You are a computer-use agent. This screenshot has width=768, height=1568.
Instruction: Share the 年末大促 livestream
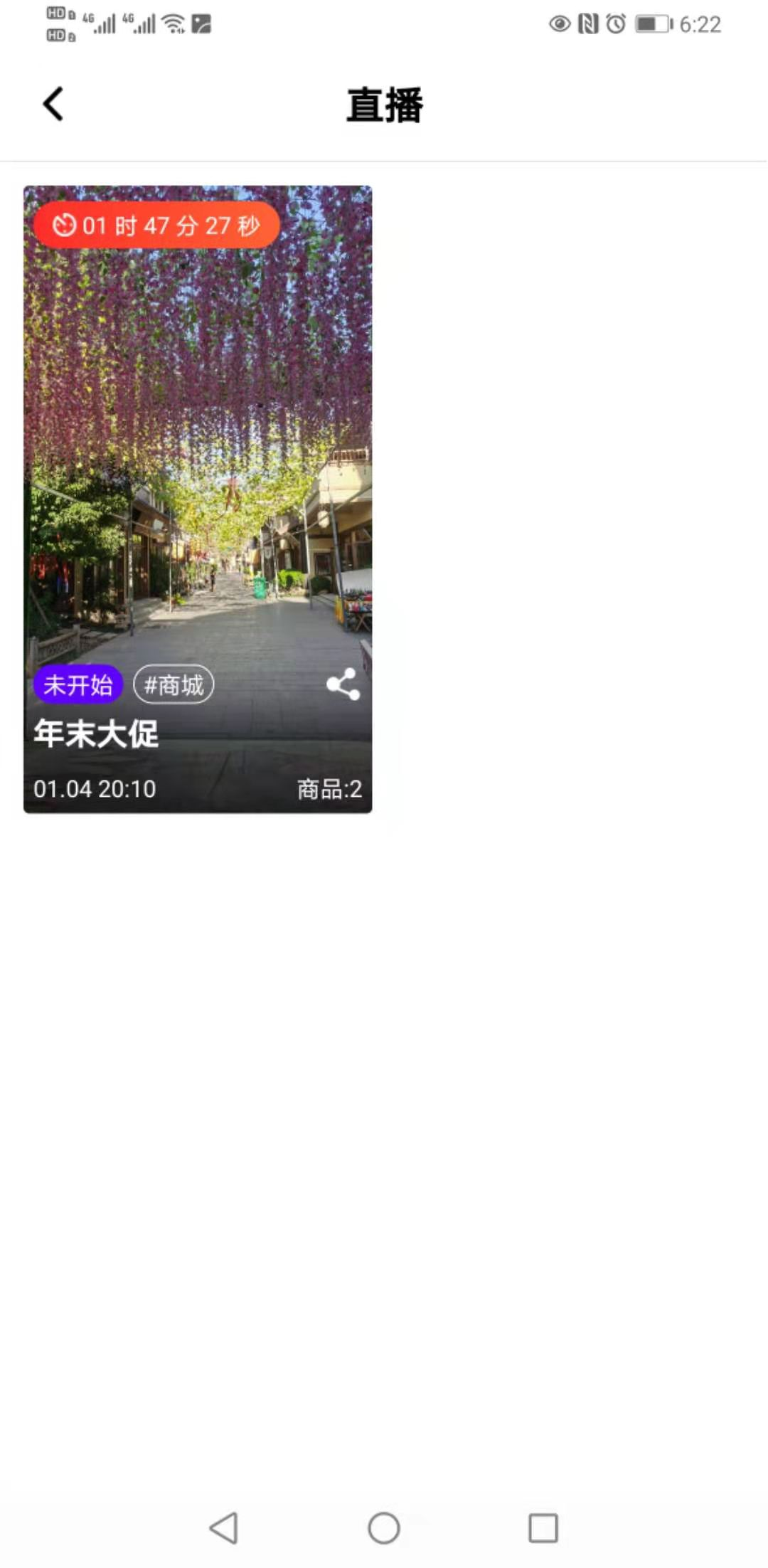coord(343,684)
